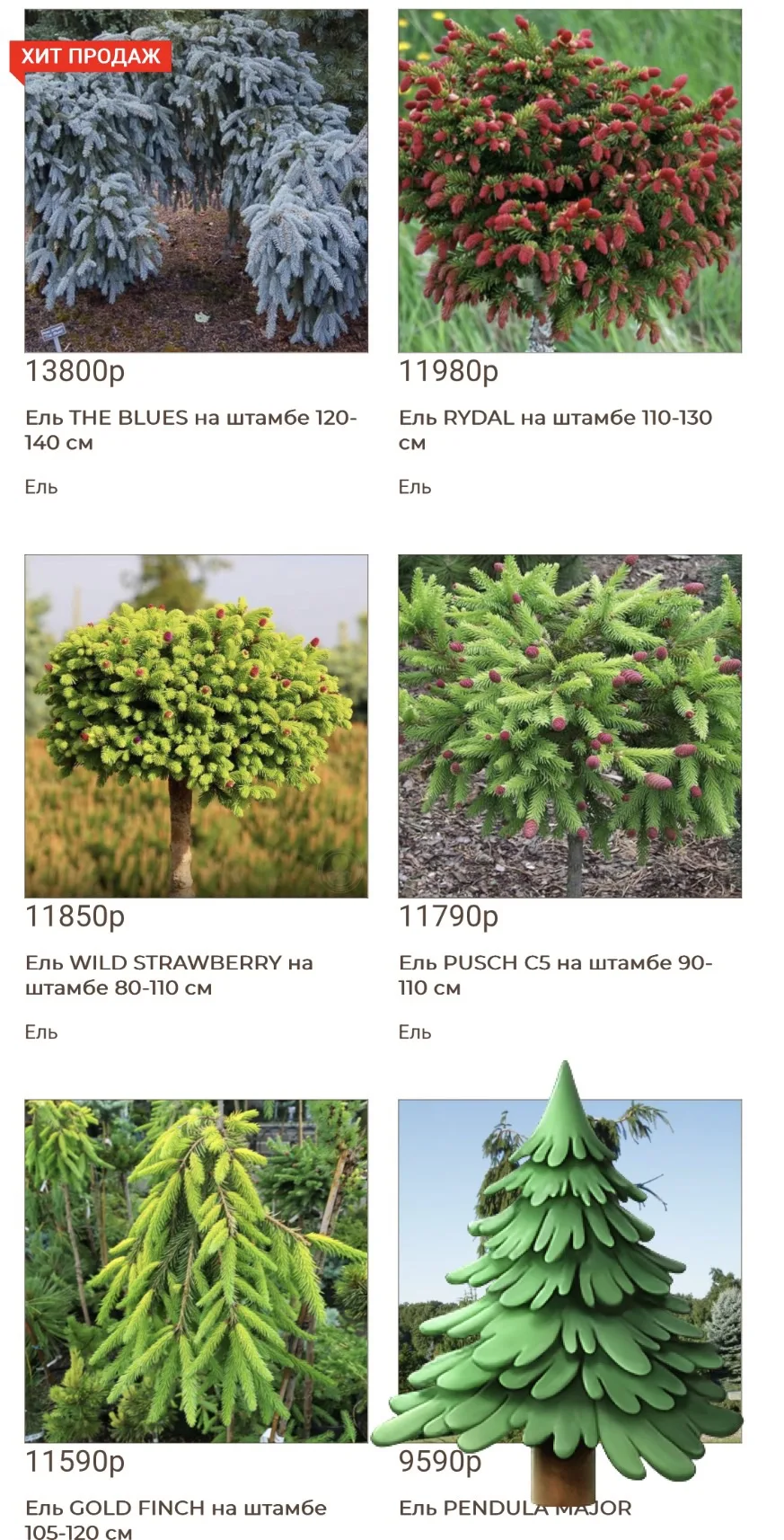Open the Ель THE BLUES title link
Viewport: 784px width, 1540px height.
click(x=191, y=430)
